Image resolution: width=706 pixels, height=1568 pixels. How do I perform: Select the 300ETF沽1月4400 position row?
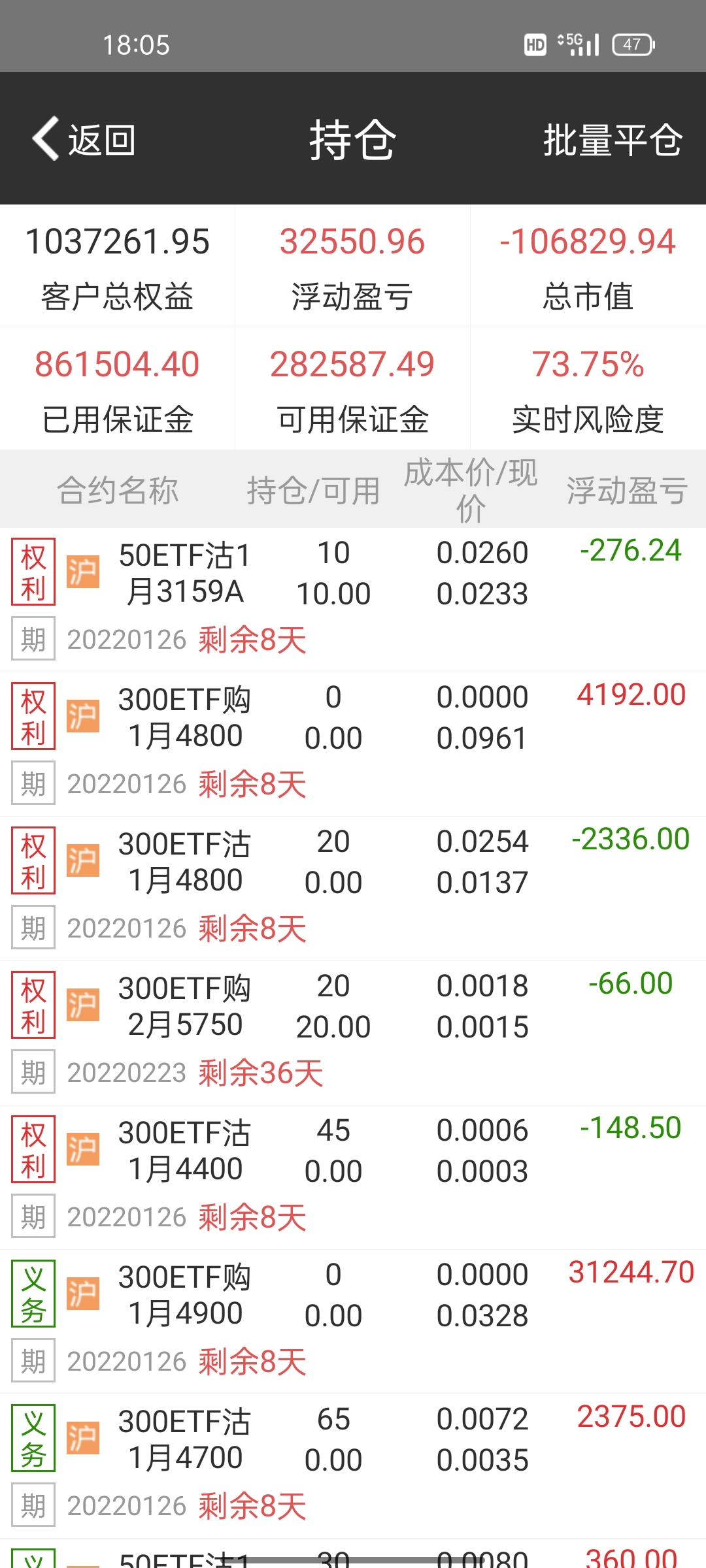click(x=185, y=1151)
